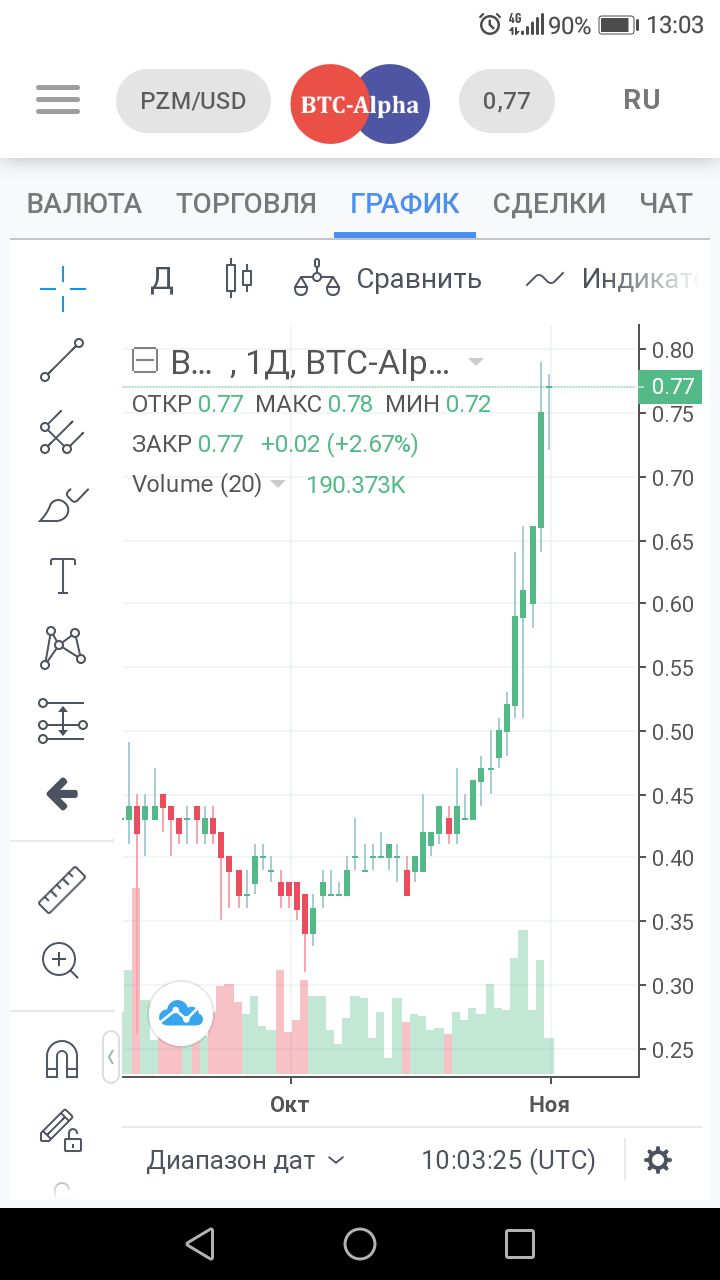Open chart settings gear
The height and width of the screenshot is (1280, 720).
[x=658, y=1160]
